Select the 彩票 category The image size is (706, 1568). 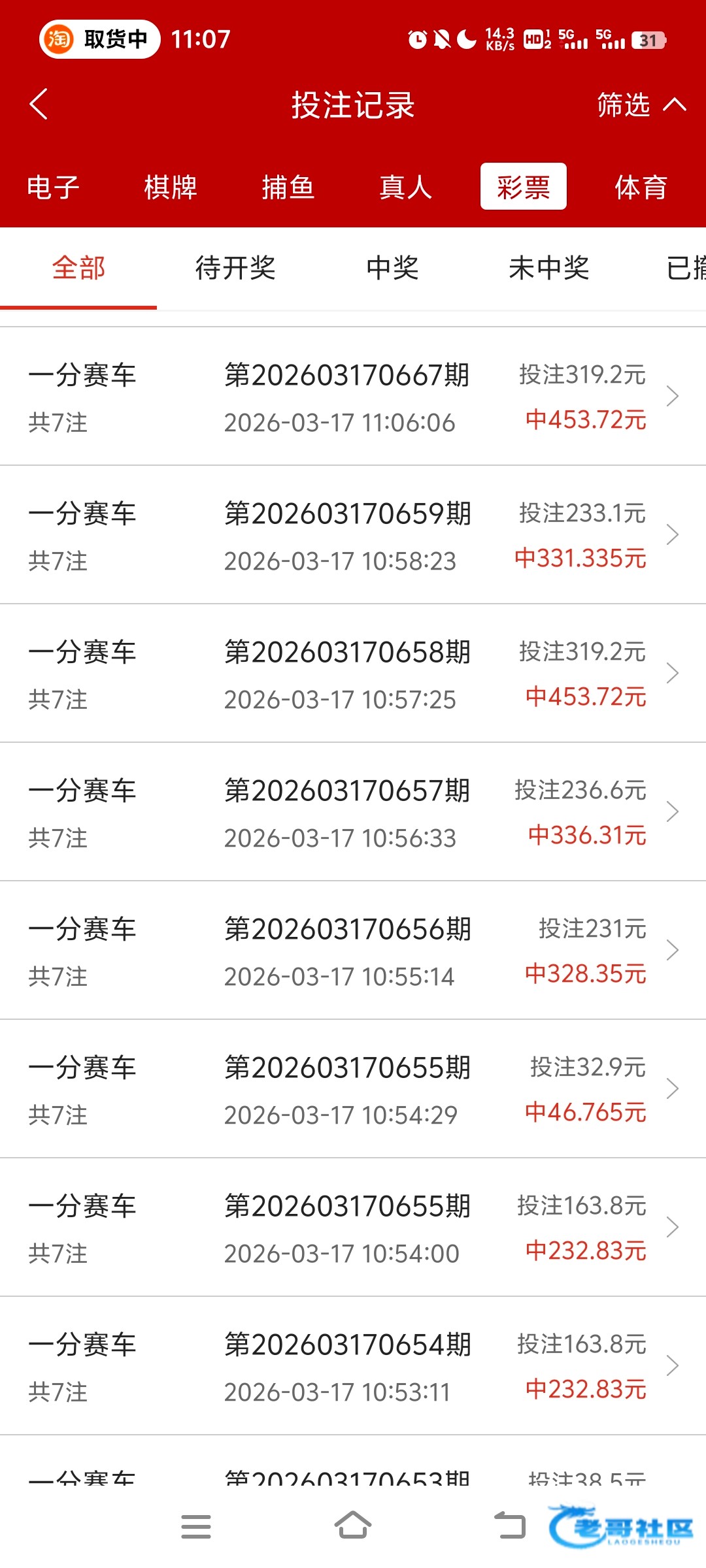pos(523,188)
